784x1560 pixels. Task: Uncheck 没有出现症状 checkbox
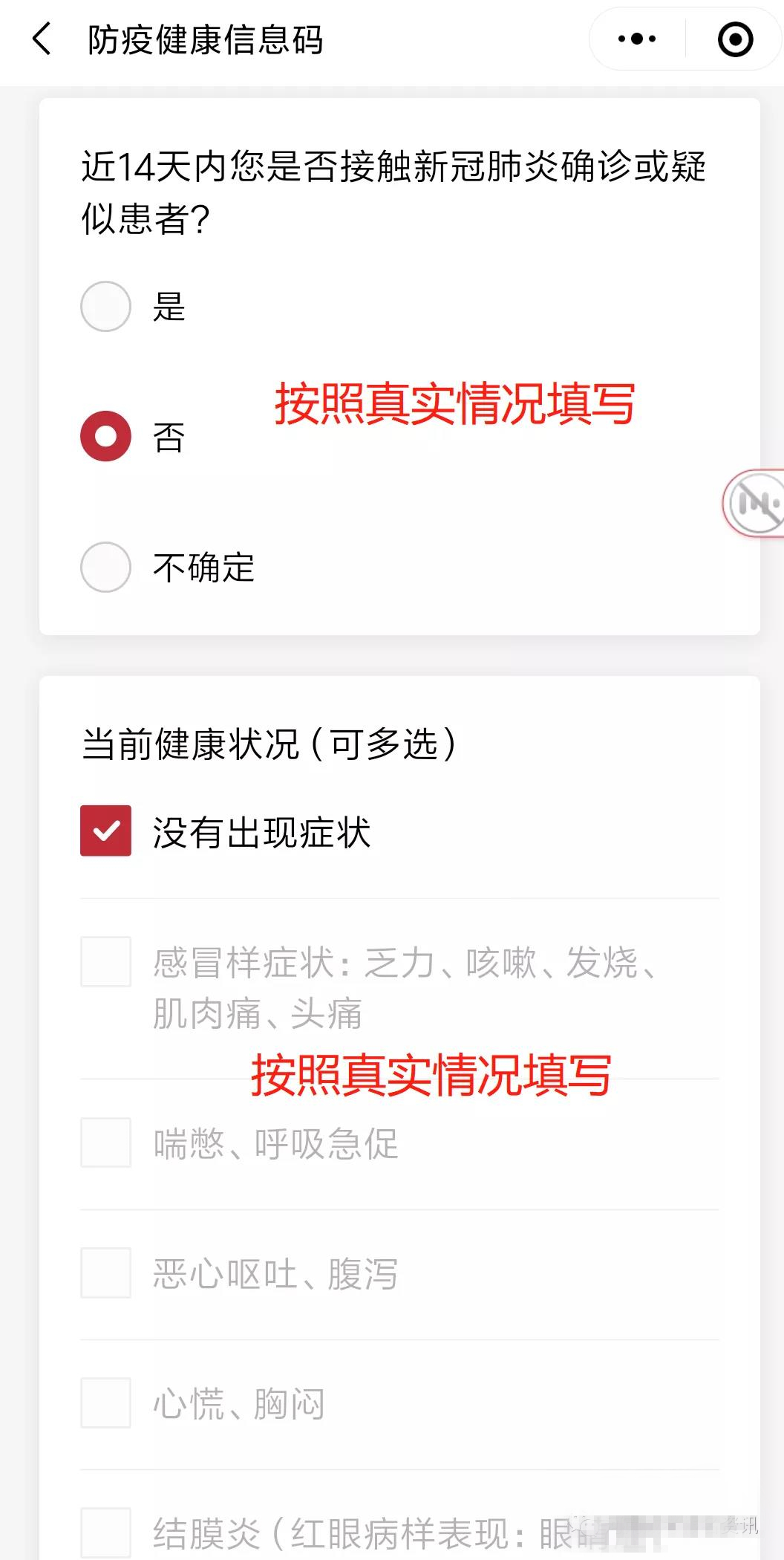click(105, 831)
